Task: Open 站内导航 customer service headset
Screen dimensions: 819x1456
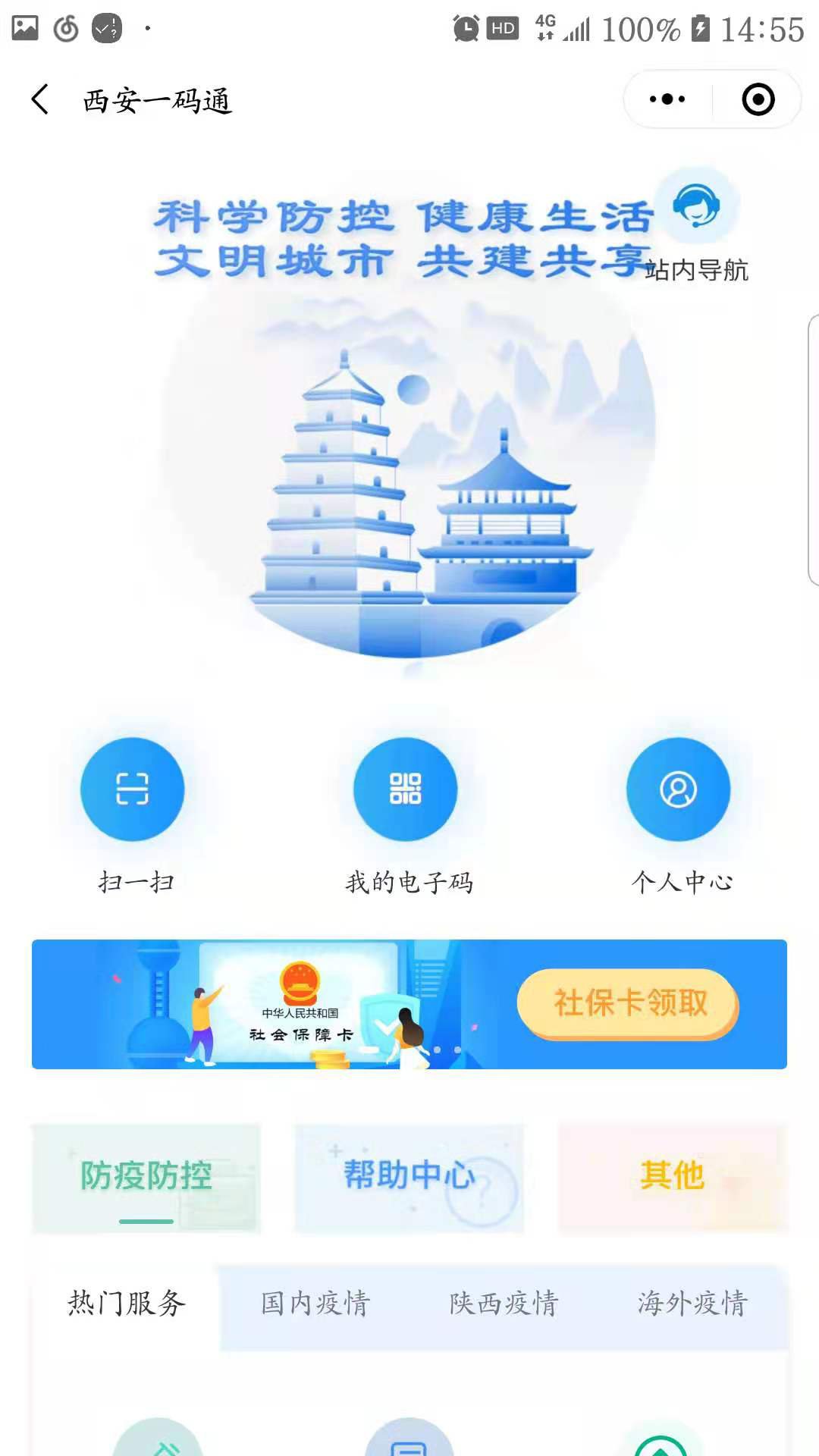Action: pyautogui.click(x=697, y=207)
